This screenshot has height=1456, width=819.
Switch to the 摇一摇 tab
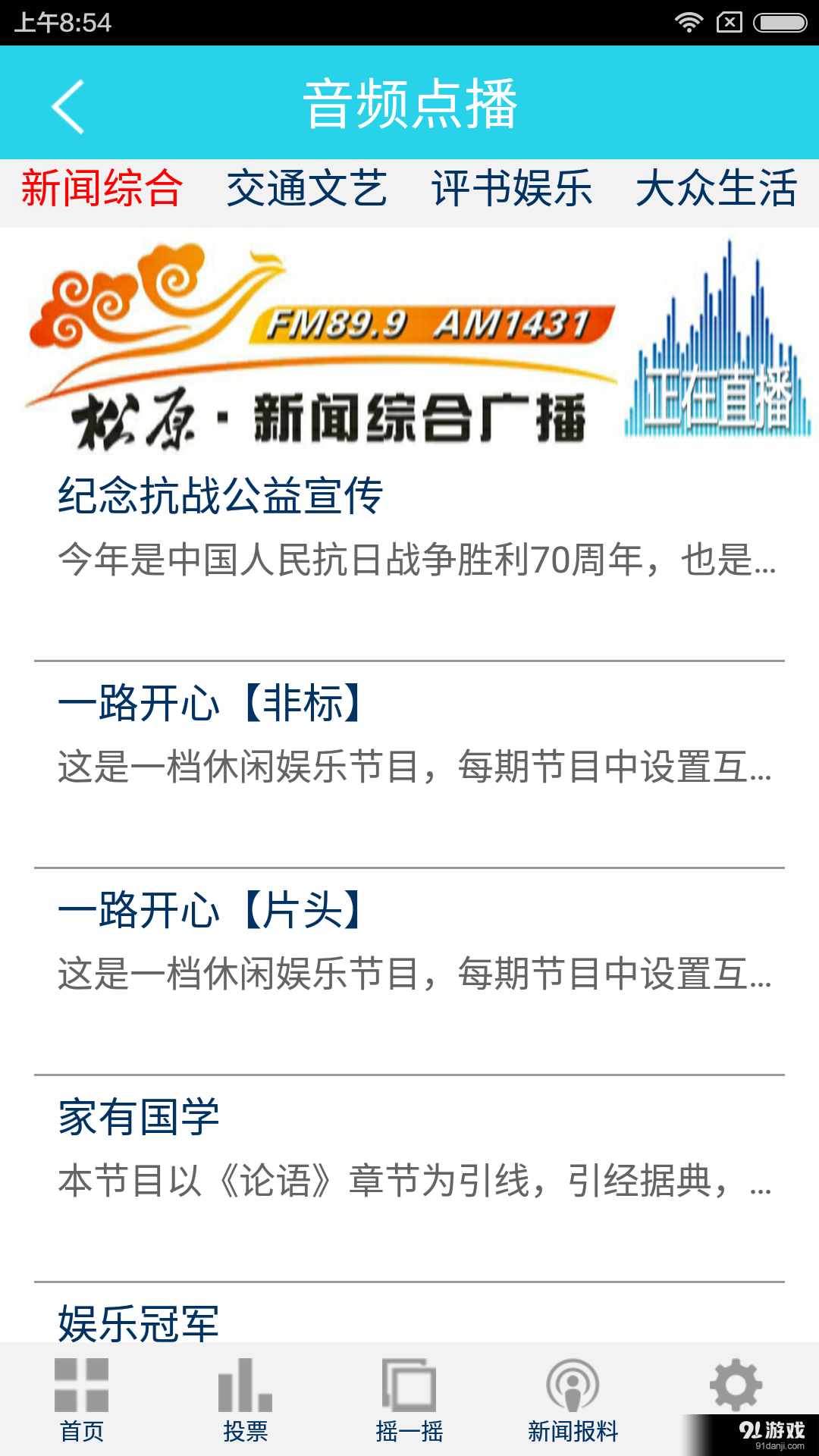point(409,1399)
